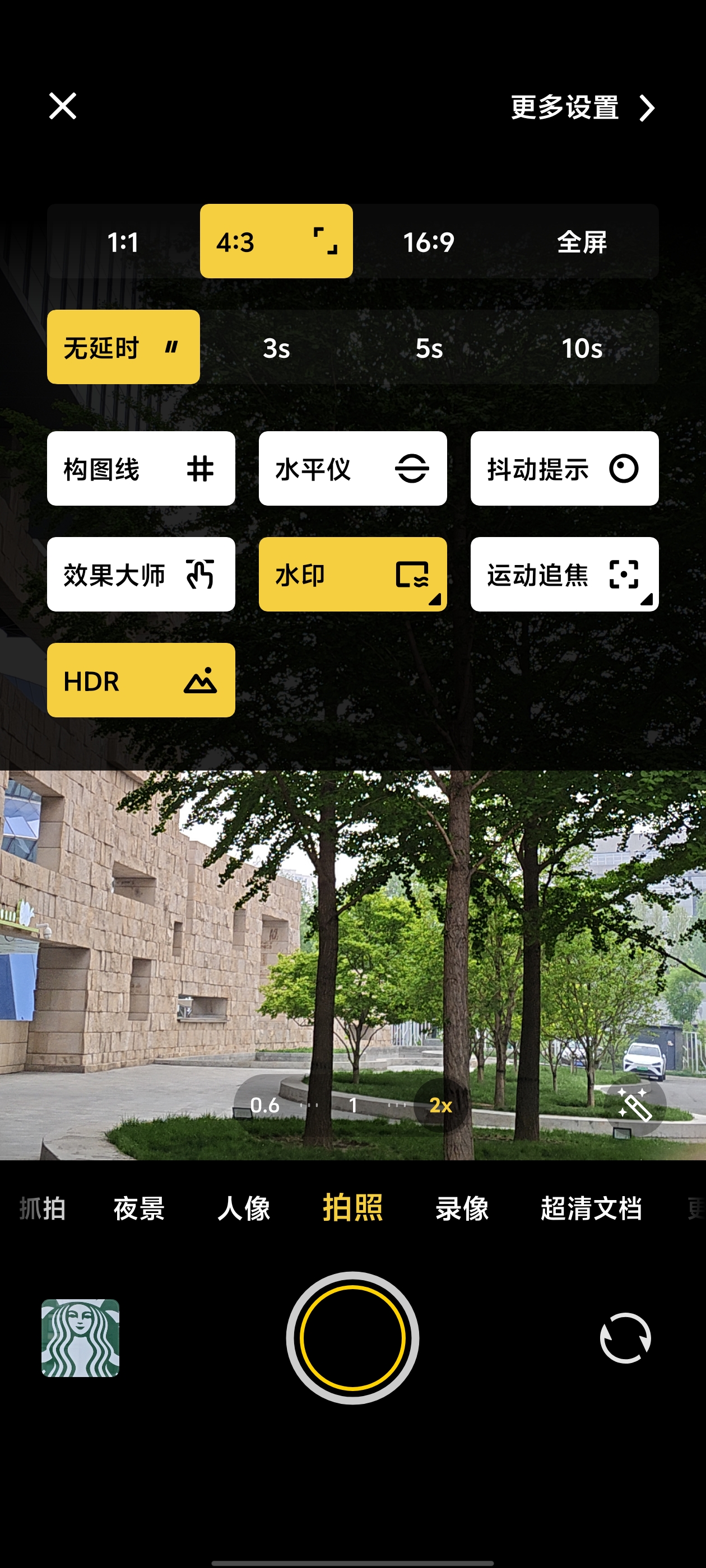The height and width of the screenshot is (1568, 706).
Task: Select the 1:1 aspect ratio
Action: (x=123, y=242)
